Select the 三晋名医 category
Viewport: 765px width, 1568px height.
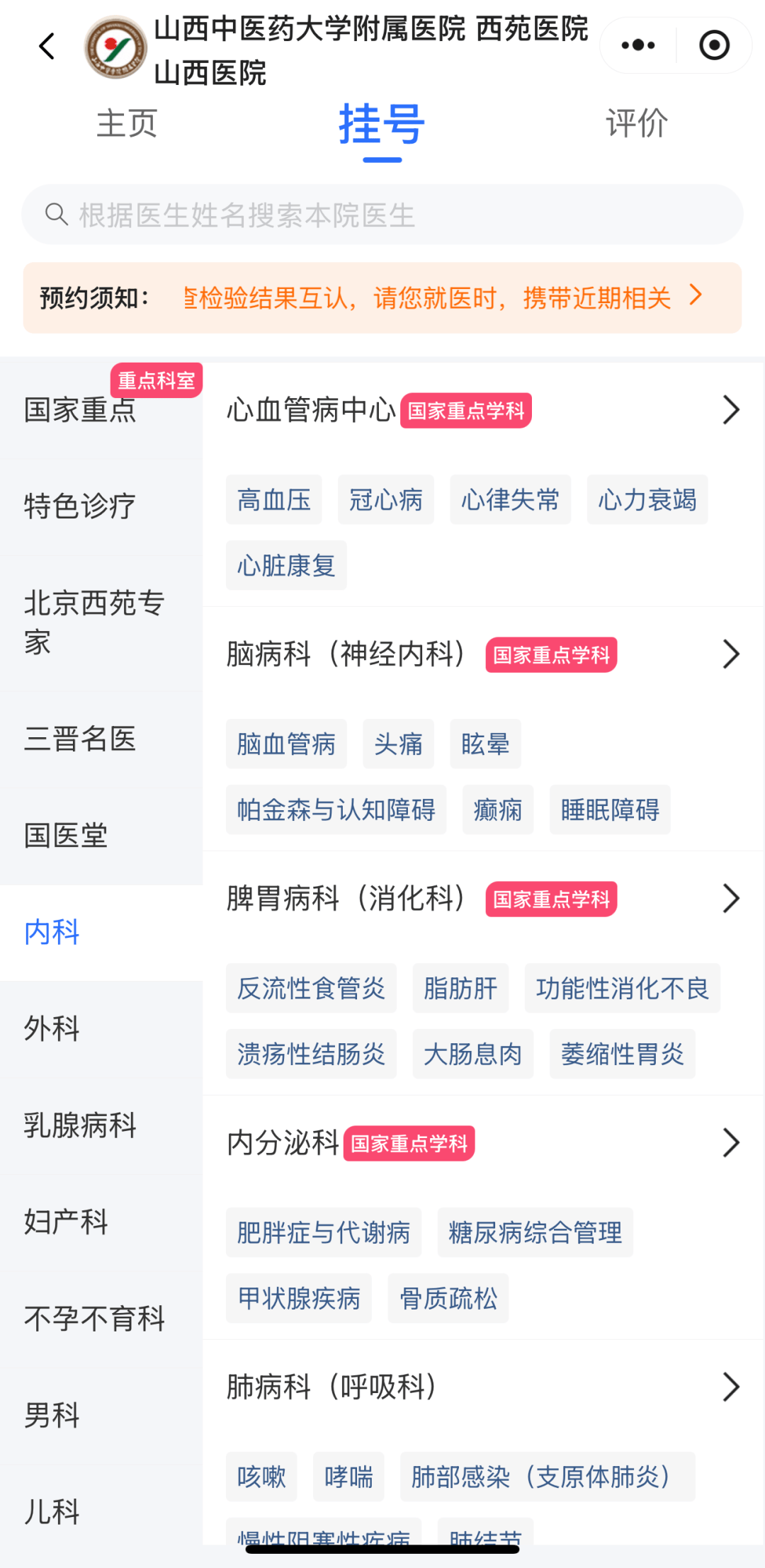[x=80, y=739]
